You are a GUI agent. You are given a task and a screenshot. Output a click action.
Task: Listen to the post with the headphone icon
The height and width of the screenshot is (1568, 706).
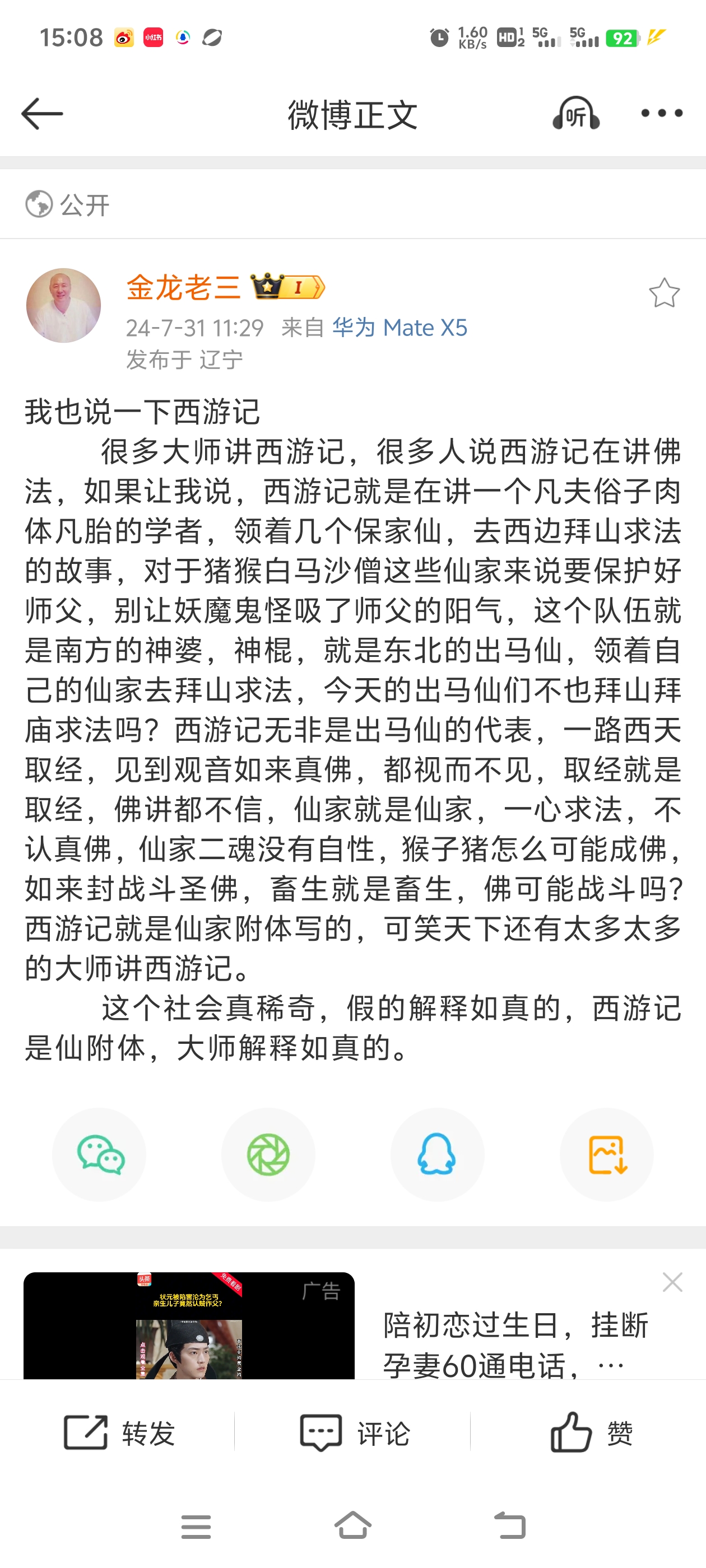click(575, 113)
